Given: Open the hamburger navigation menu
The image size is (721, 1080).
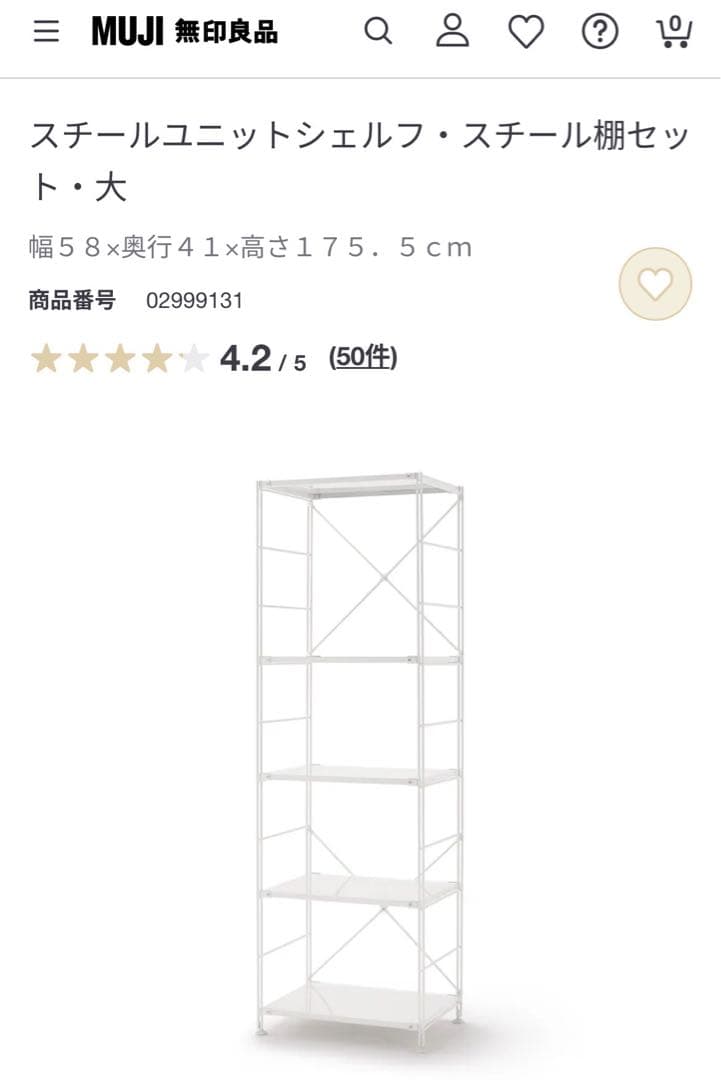Looking at the screenshot, I should pyautogui.click(x=46, y=32).
